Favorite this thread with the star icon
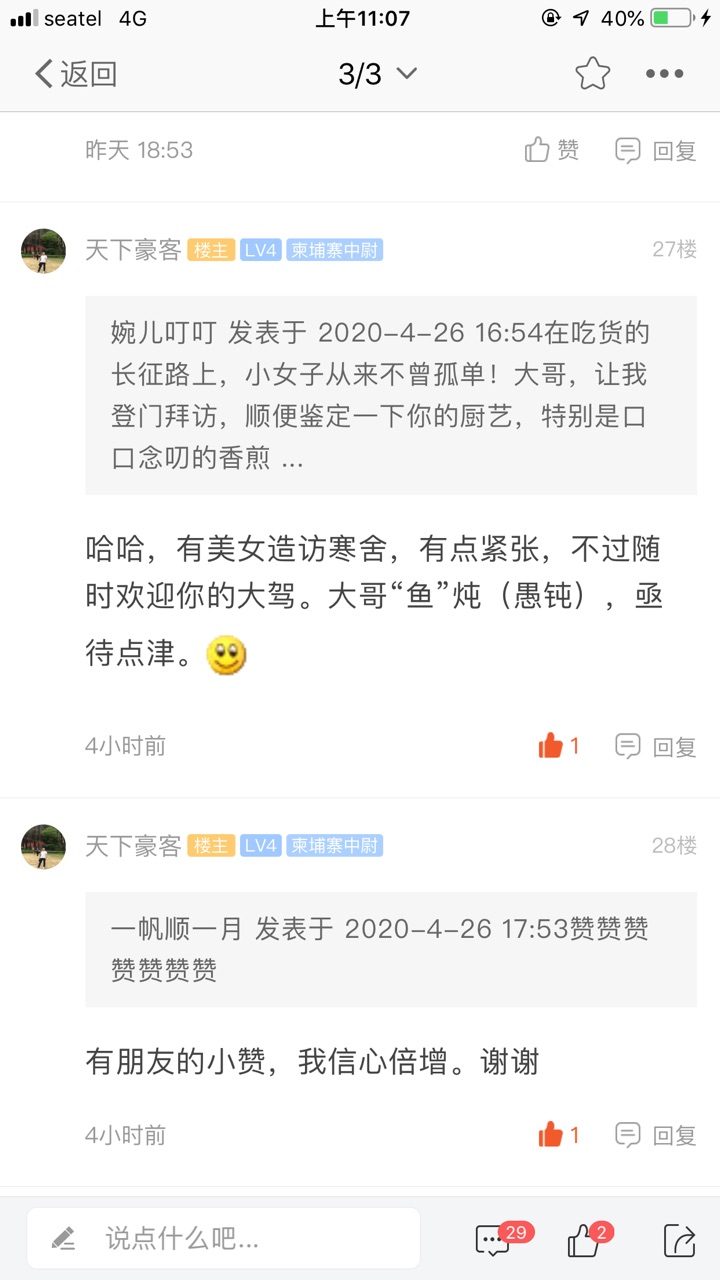Screen dimensions: 720x1280 point(592,74)
